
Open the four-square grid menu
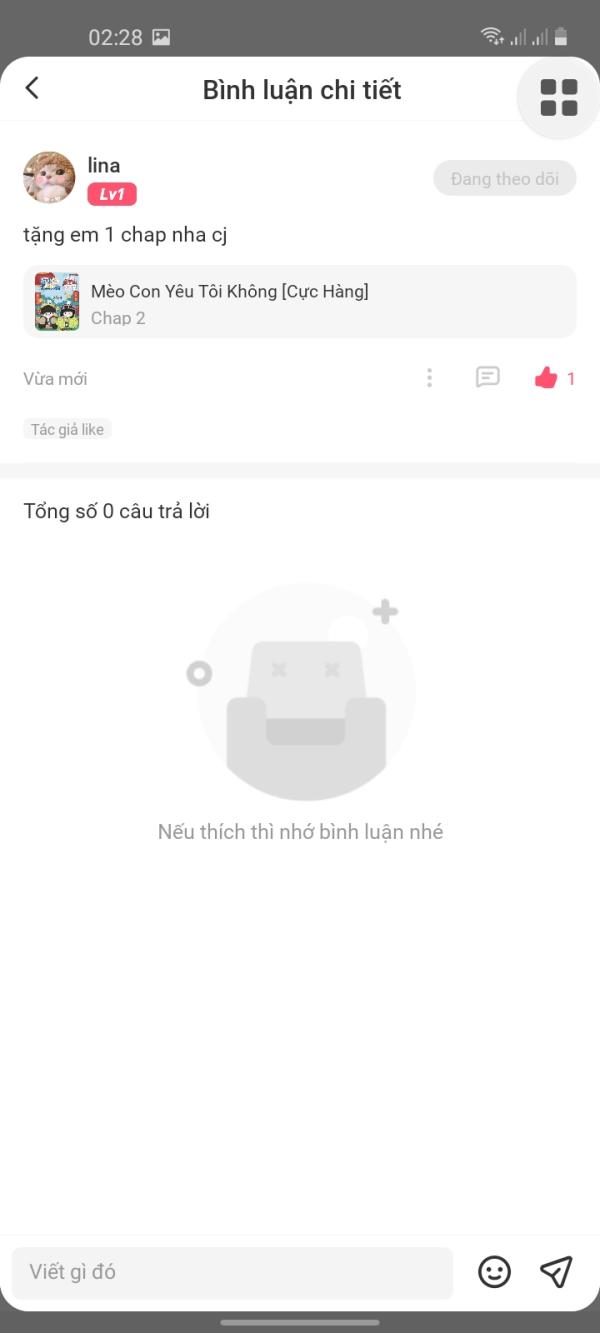pos(559,97)
